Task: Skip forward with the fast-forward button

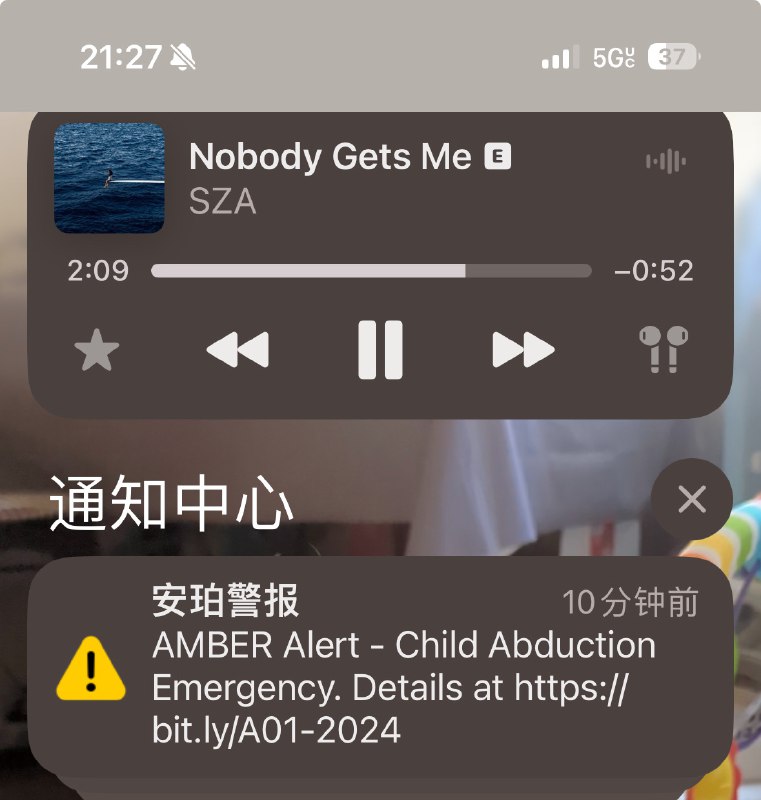Action: (x=523, y=349)
